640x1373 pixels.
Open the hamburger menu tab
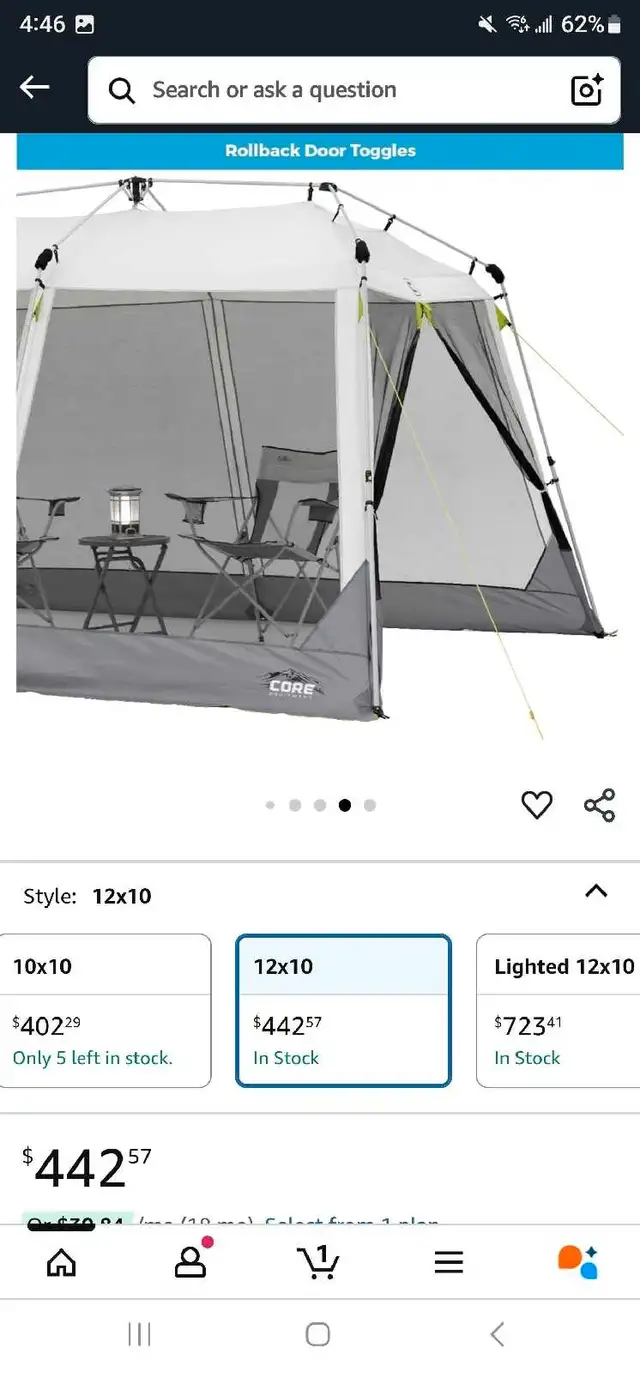click(x=449, y=1262)
